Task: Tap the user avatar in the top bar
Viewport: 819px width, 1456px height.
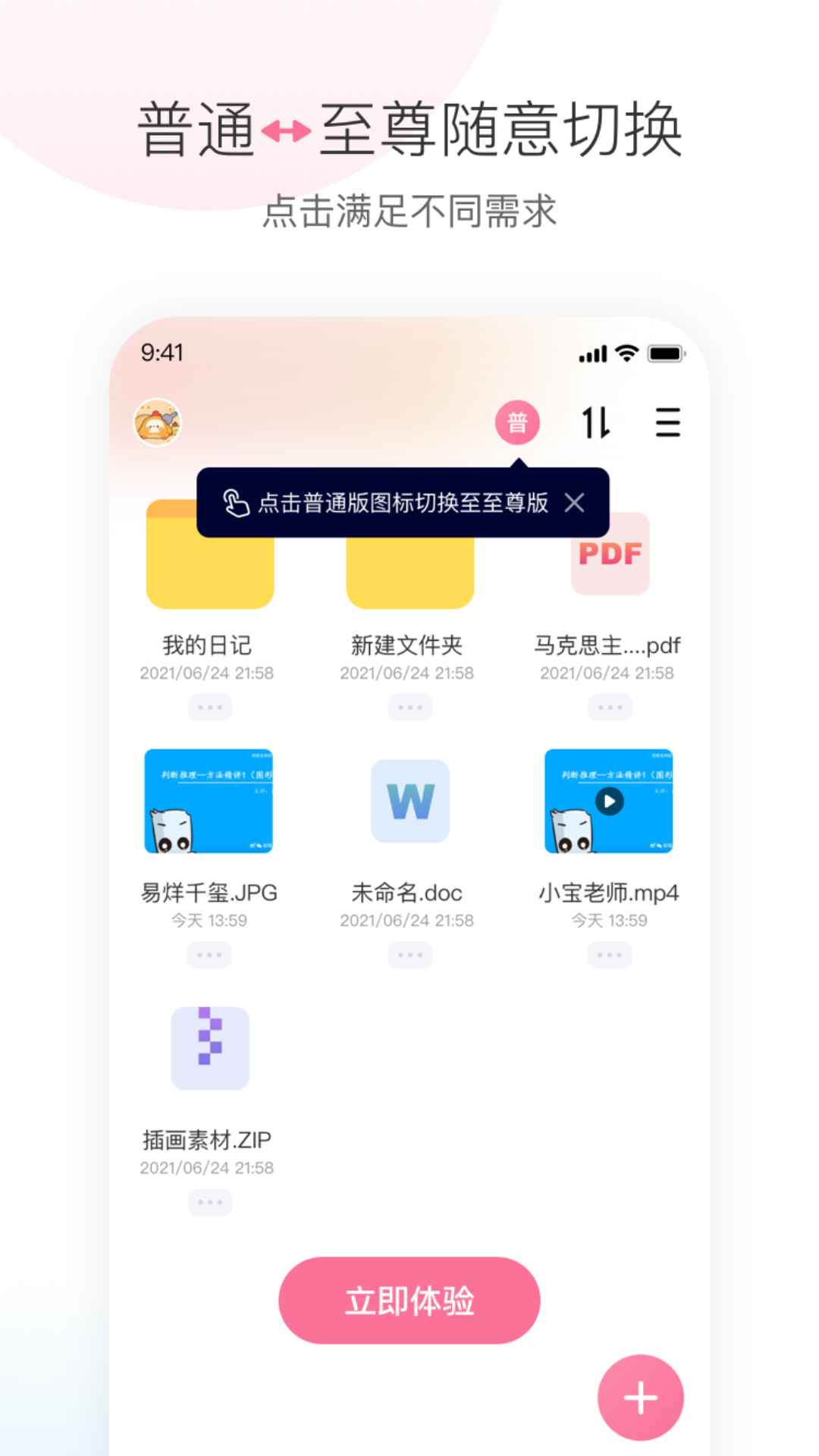Action: (x=155, y=422)
